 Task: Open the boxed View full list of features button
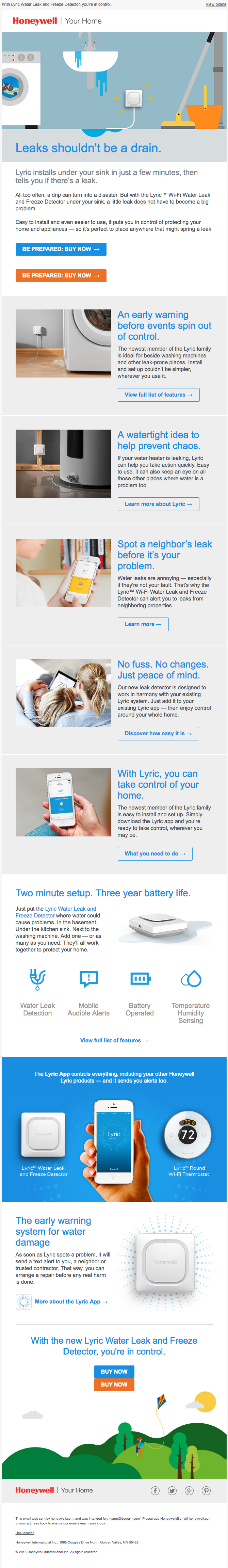point(158,395)
